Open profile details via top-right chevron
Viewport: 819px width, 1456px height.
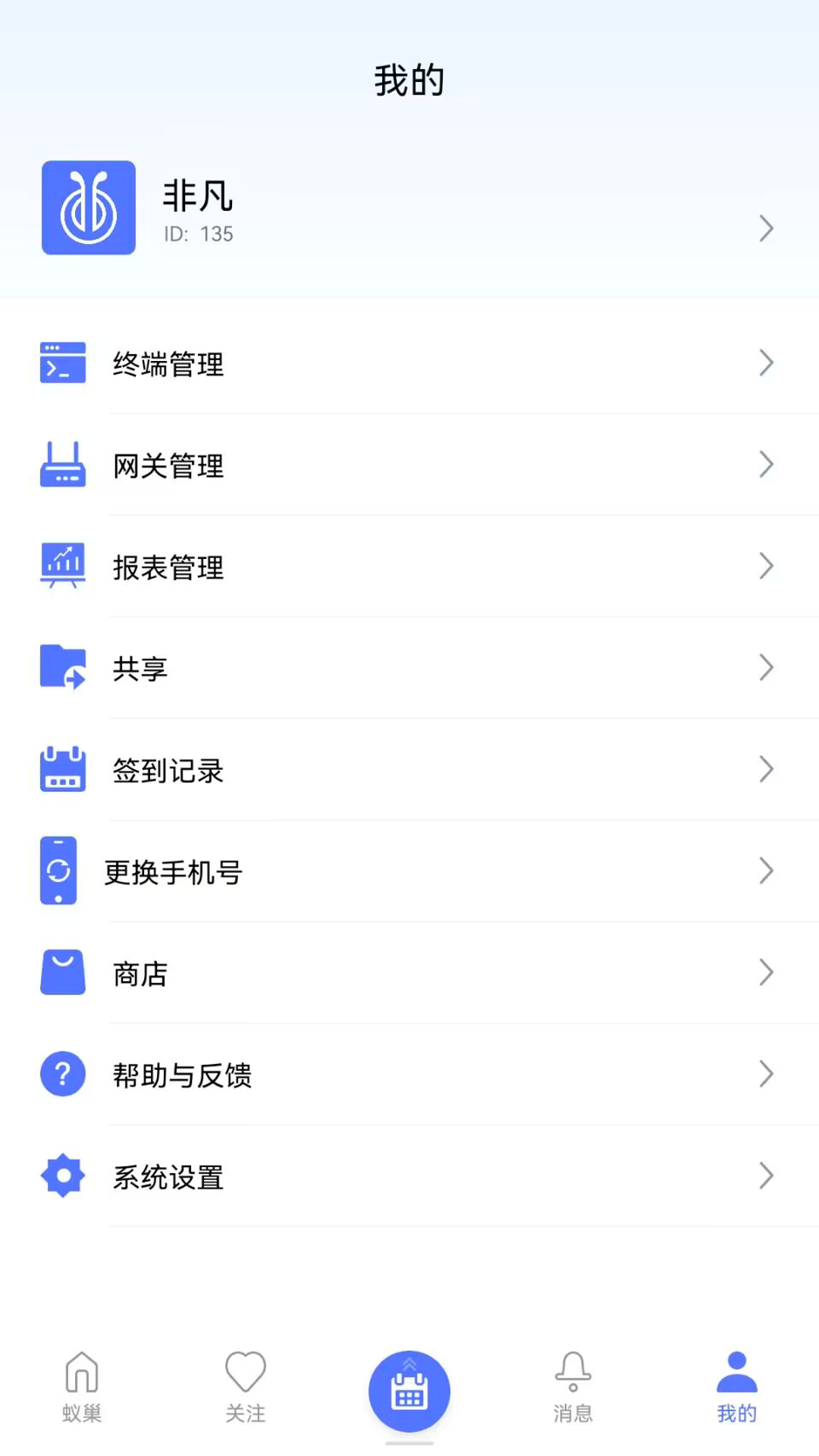pos(766,228)
